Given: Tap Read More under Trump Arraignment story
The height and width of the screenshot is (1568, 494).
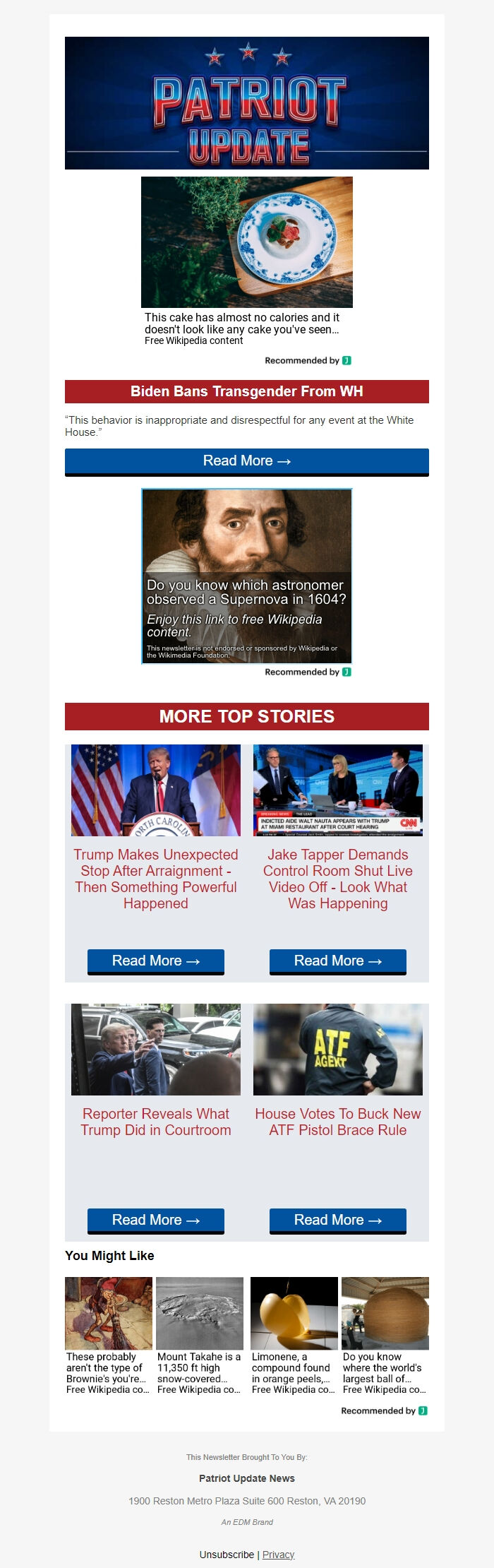Looking at the screenshot, I should tap(156, 961).
